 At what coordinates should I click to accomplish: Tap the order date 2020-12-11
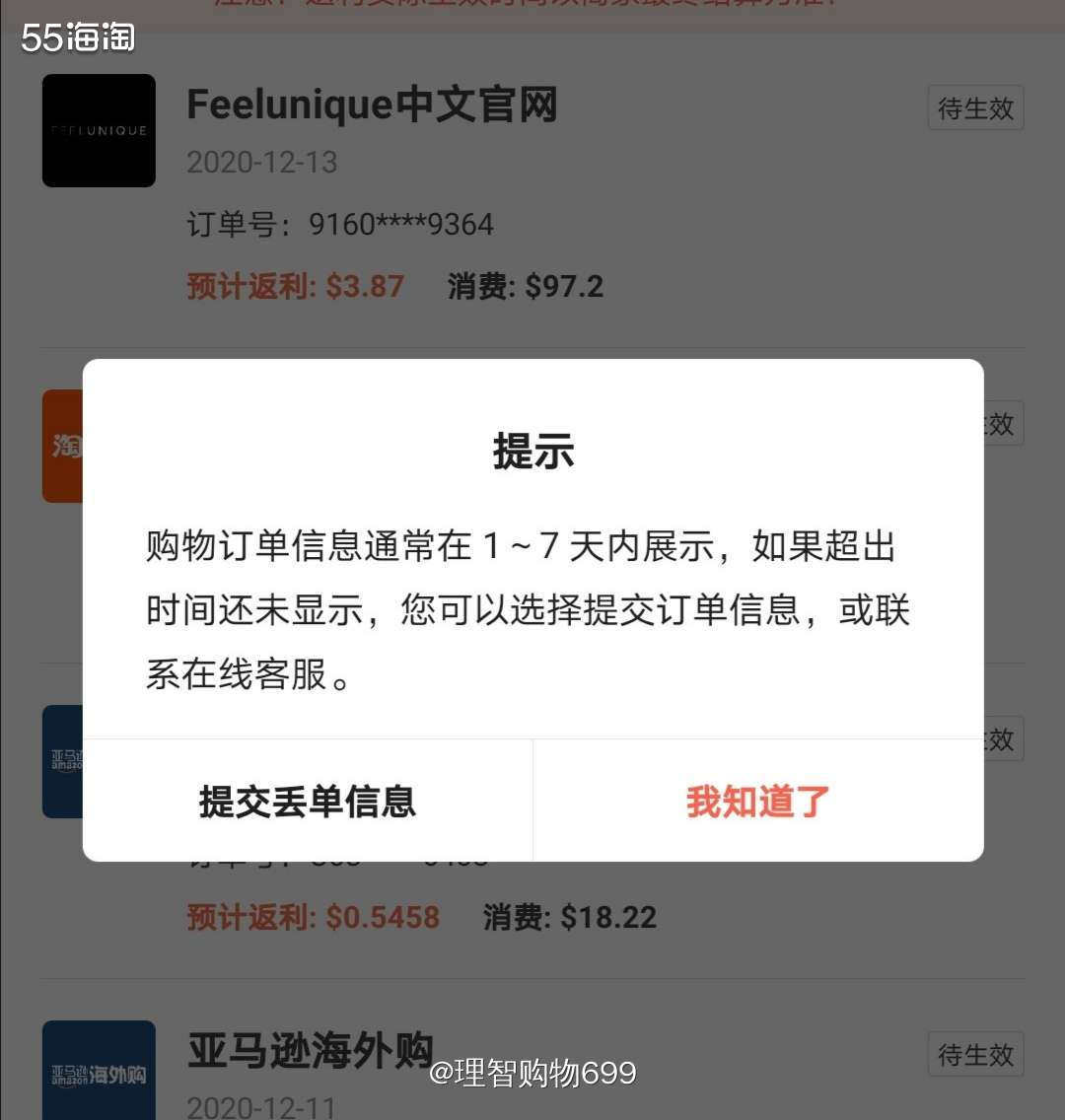pos(261,1108)
